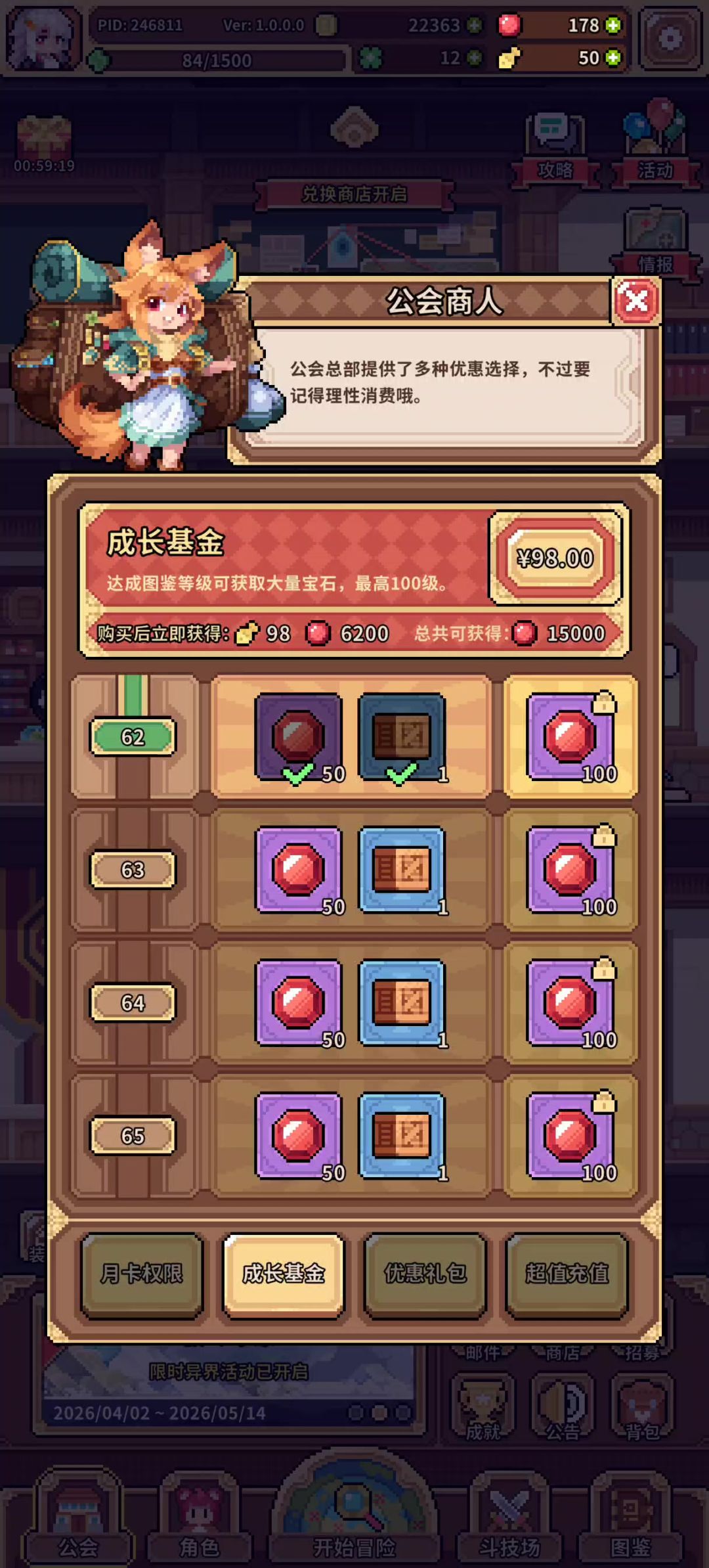This screenshot has height=1568, width=709.
Task: Claim the level 63 chest reward
Action: tap(402, 870)
